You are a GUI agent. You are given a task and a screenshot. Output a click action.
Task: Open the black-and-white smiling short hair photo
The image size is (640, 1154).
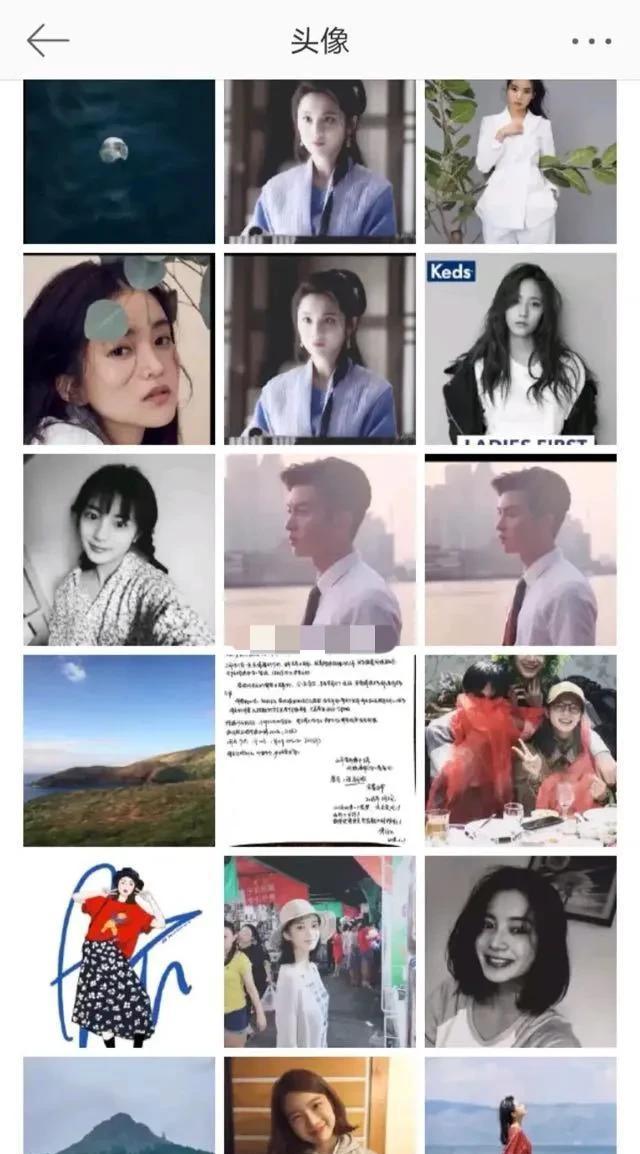[x=520, y=951]
